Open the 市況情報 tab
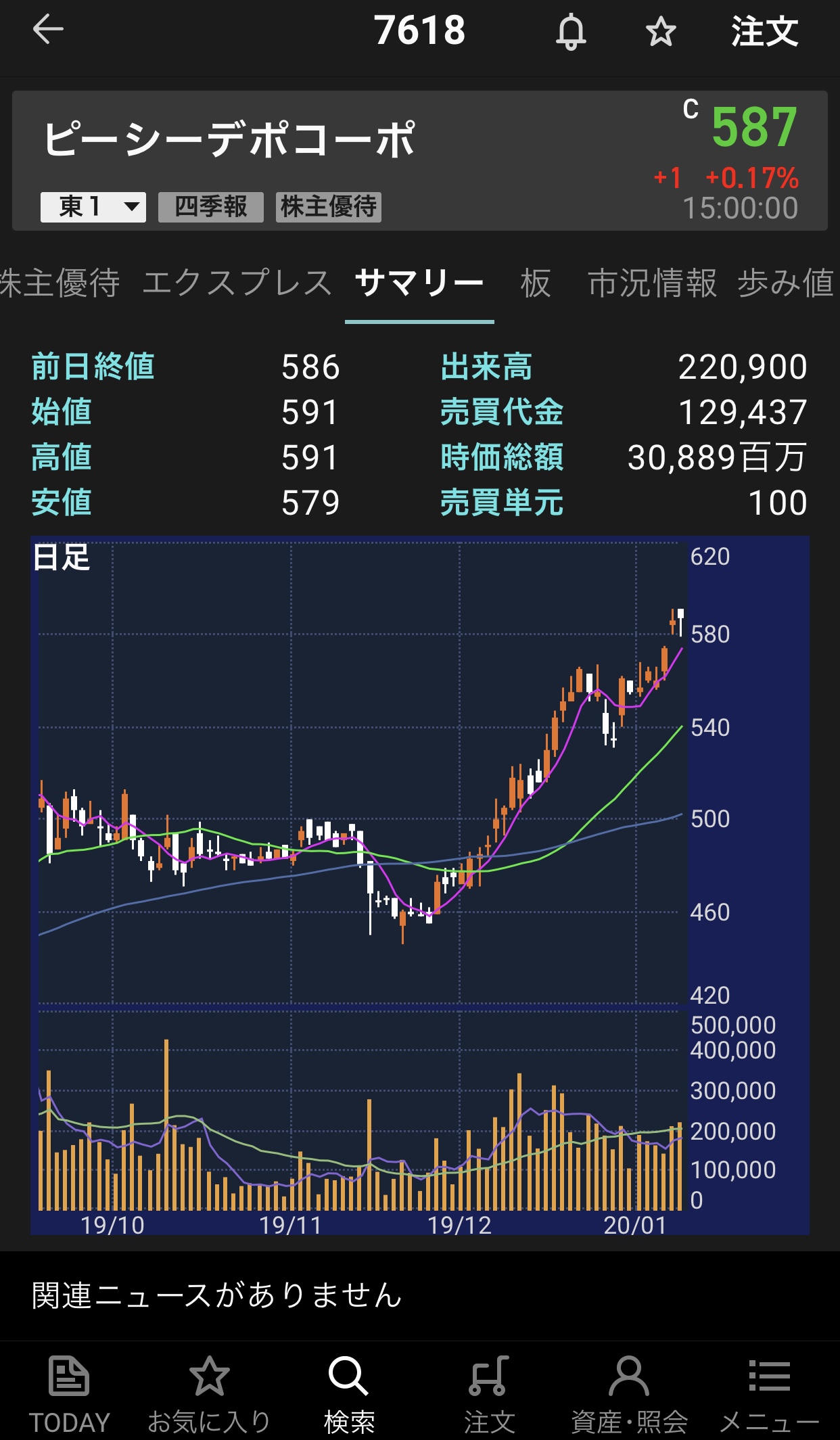 point(652,283)
